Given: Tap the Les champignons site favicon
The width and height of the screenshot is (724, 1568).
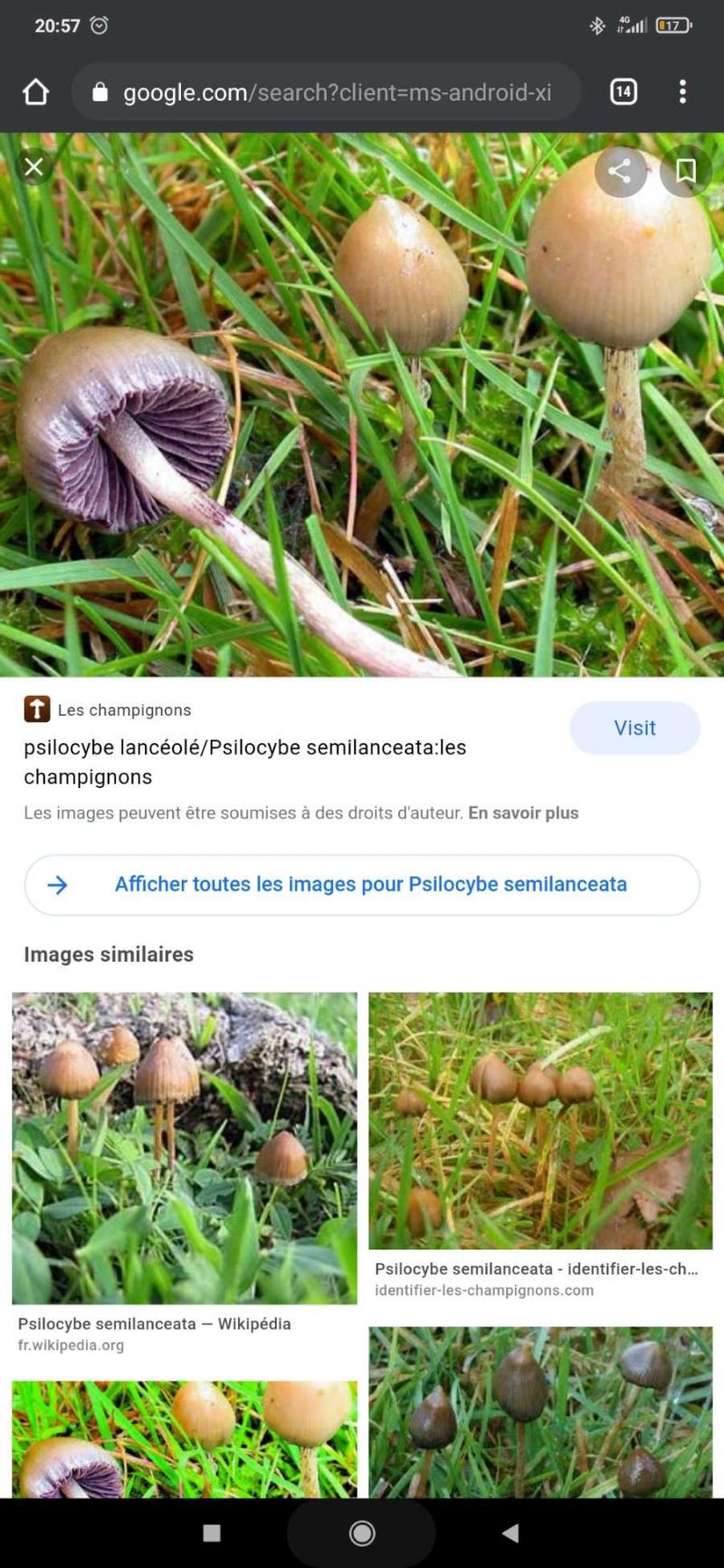Looking at the screenshot, I should 35,709.
